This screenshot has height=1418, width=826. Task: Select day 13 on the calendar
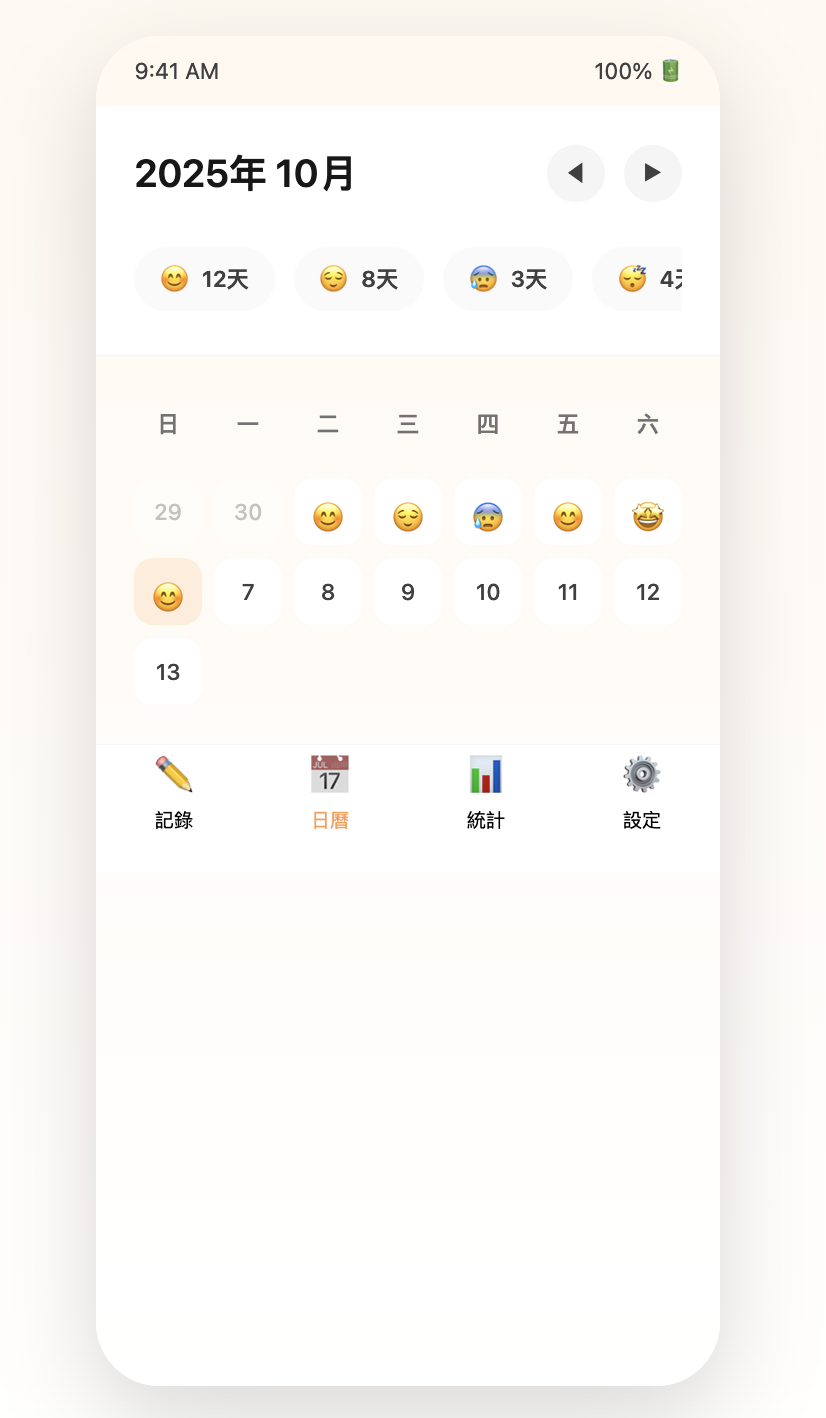[x=168, y=672]
